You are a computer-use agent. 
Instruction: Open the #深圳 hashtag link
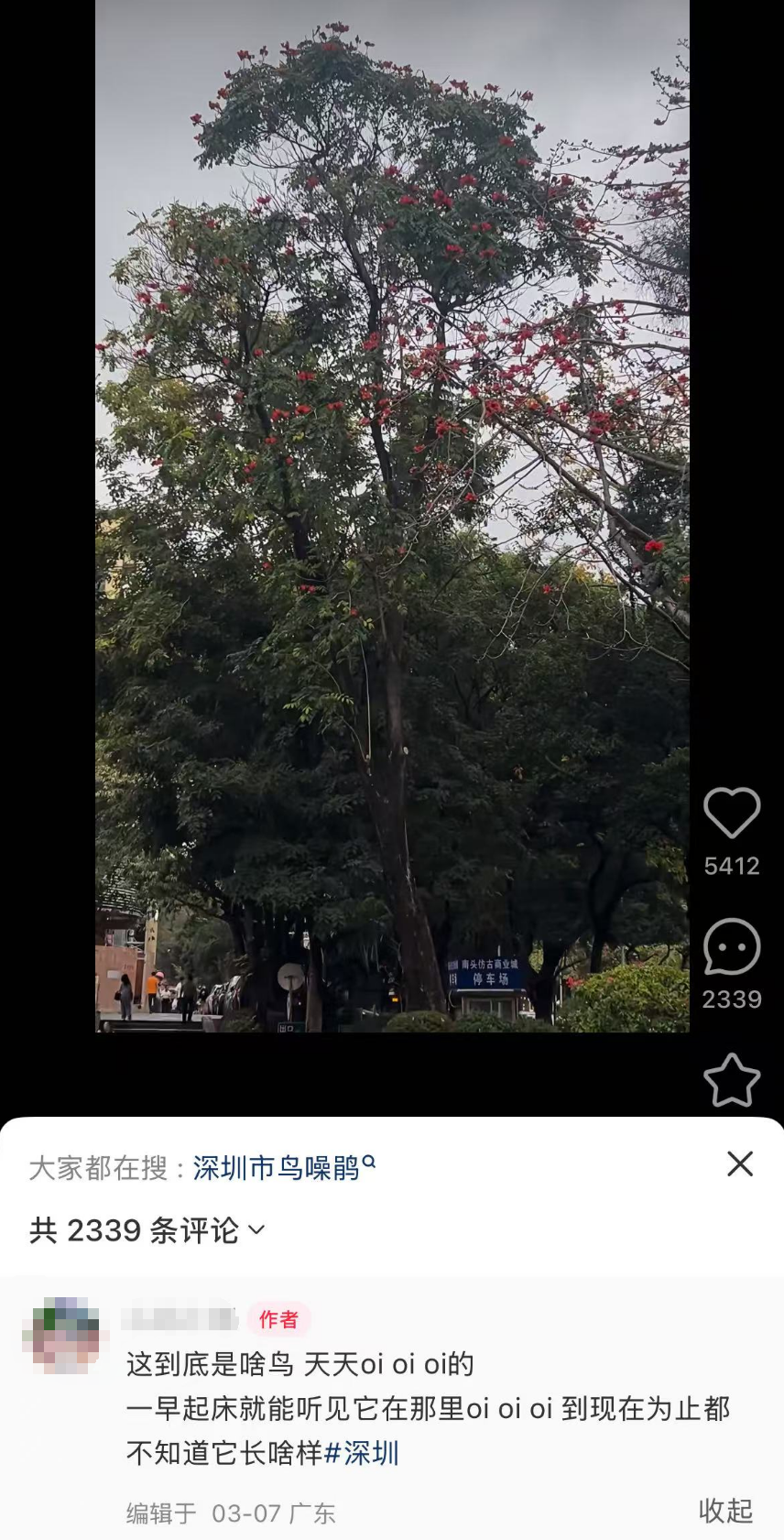coord(362,1452)
